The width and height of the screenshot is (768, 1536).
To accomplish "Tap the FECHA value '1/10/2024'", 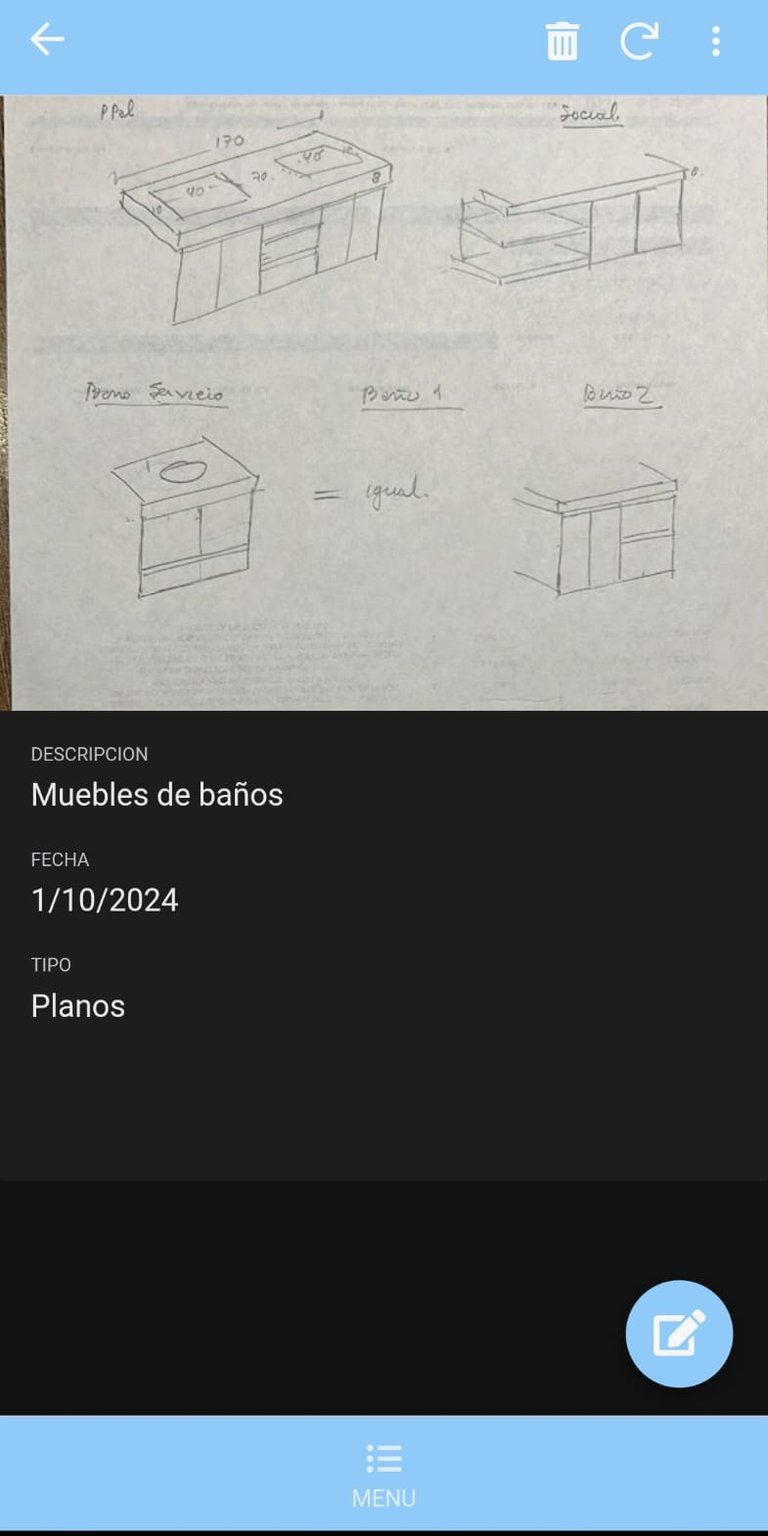I will coord(105,900).
